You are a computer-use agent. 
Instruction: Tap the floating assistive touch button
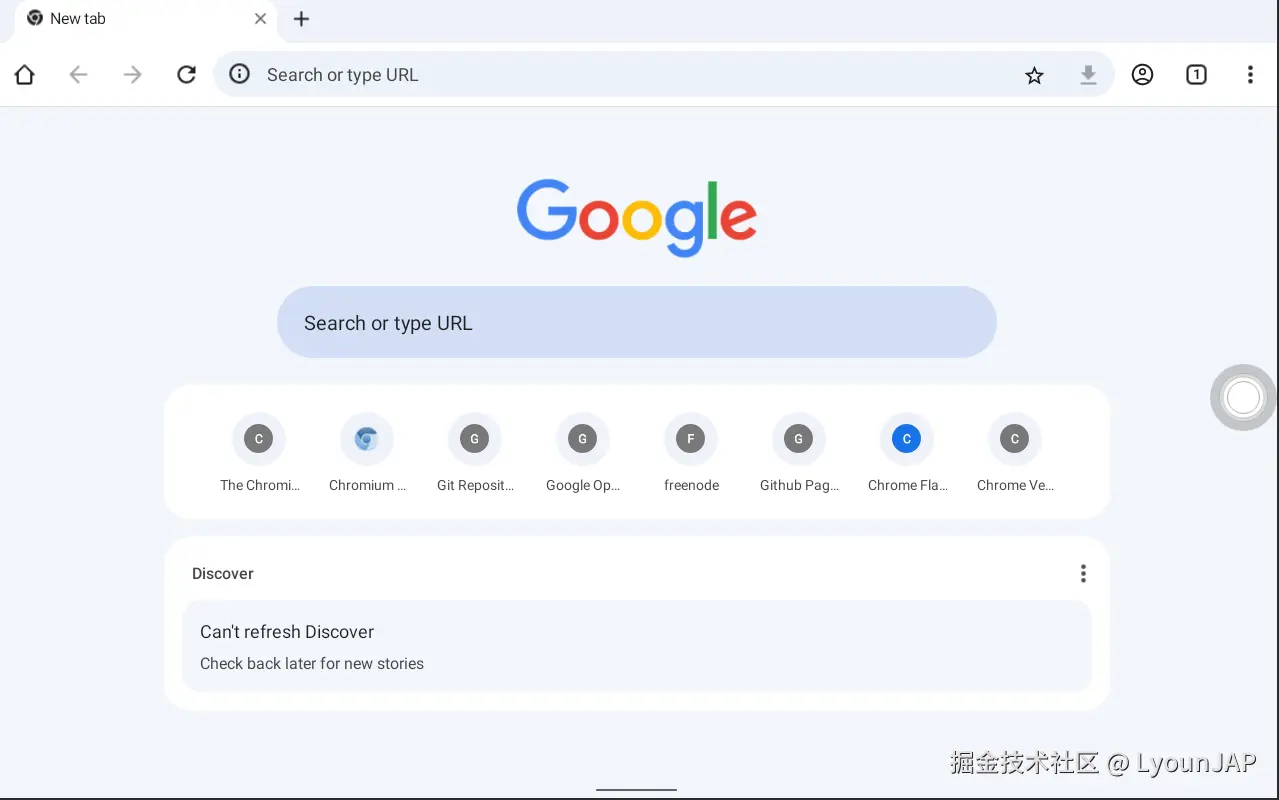click(x=1243, y=398)
